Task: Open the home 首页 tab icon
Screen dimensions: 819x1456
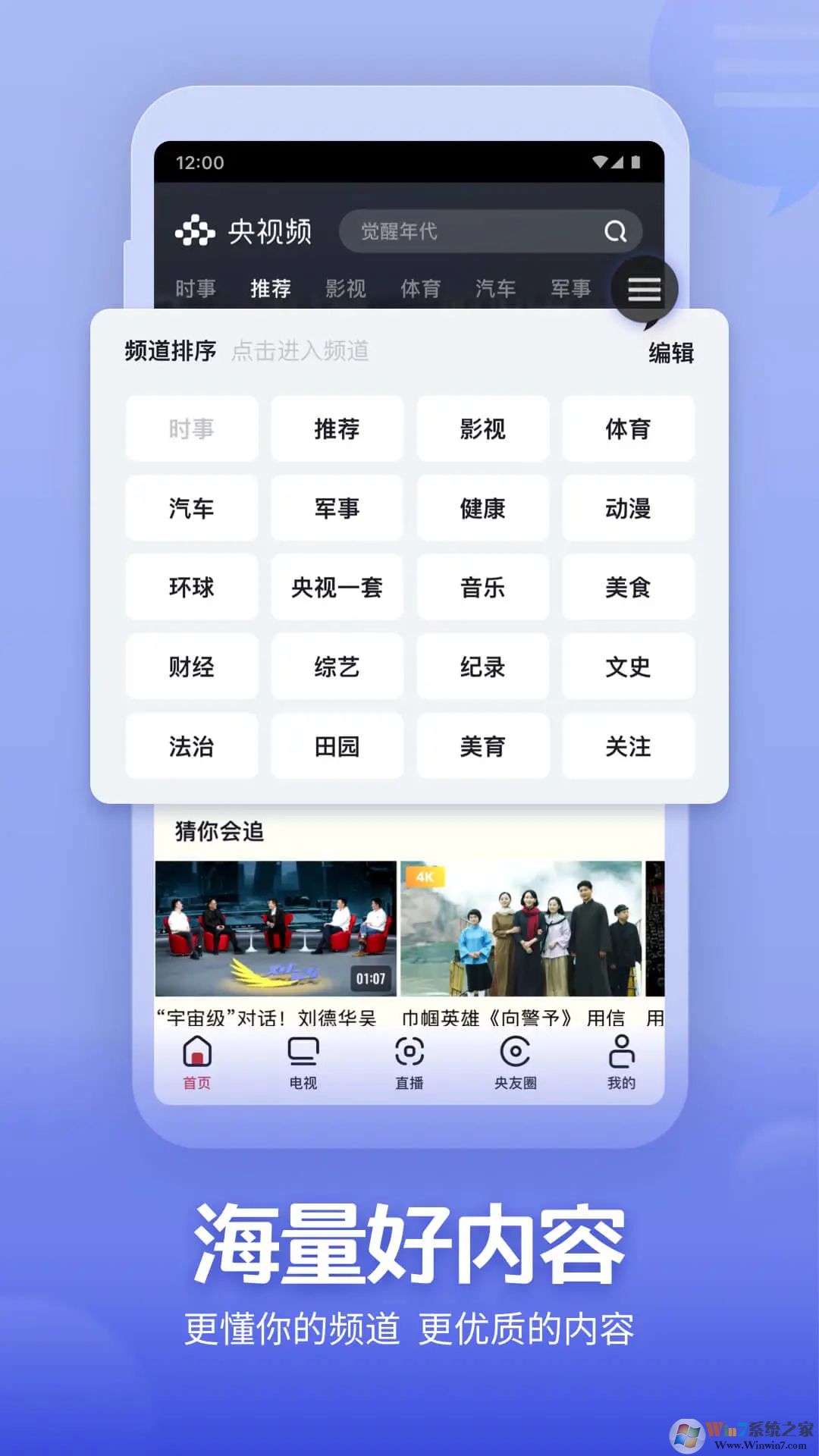Action: 195,1062
